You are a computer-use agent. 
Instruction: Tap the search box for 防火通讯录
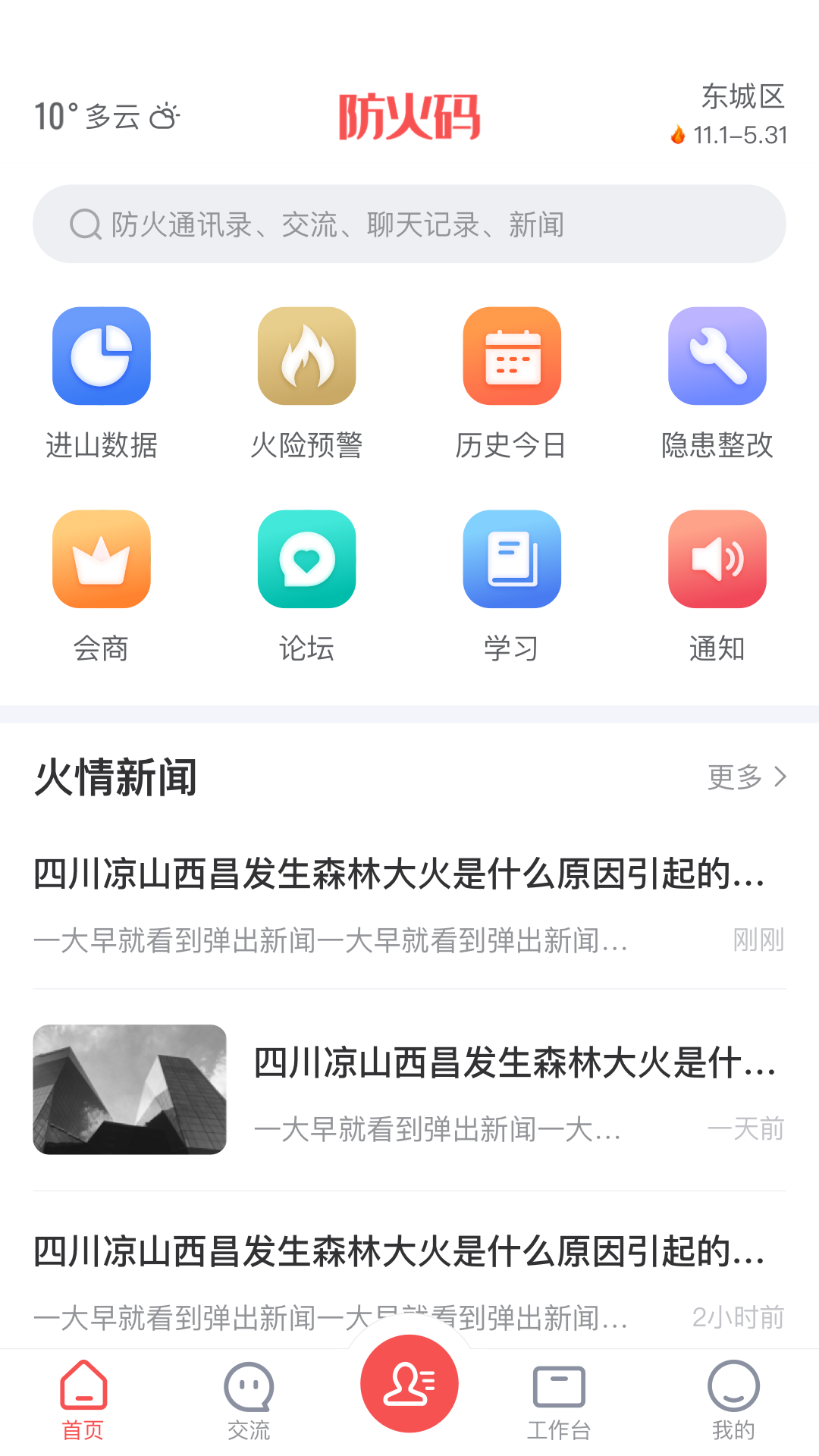[409, 224]
